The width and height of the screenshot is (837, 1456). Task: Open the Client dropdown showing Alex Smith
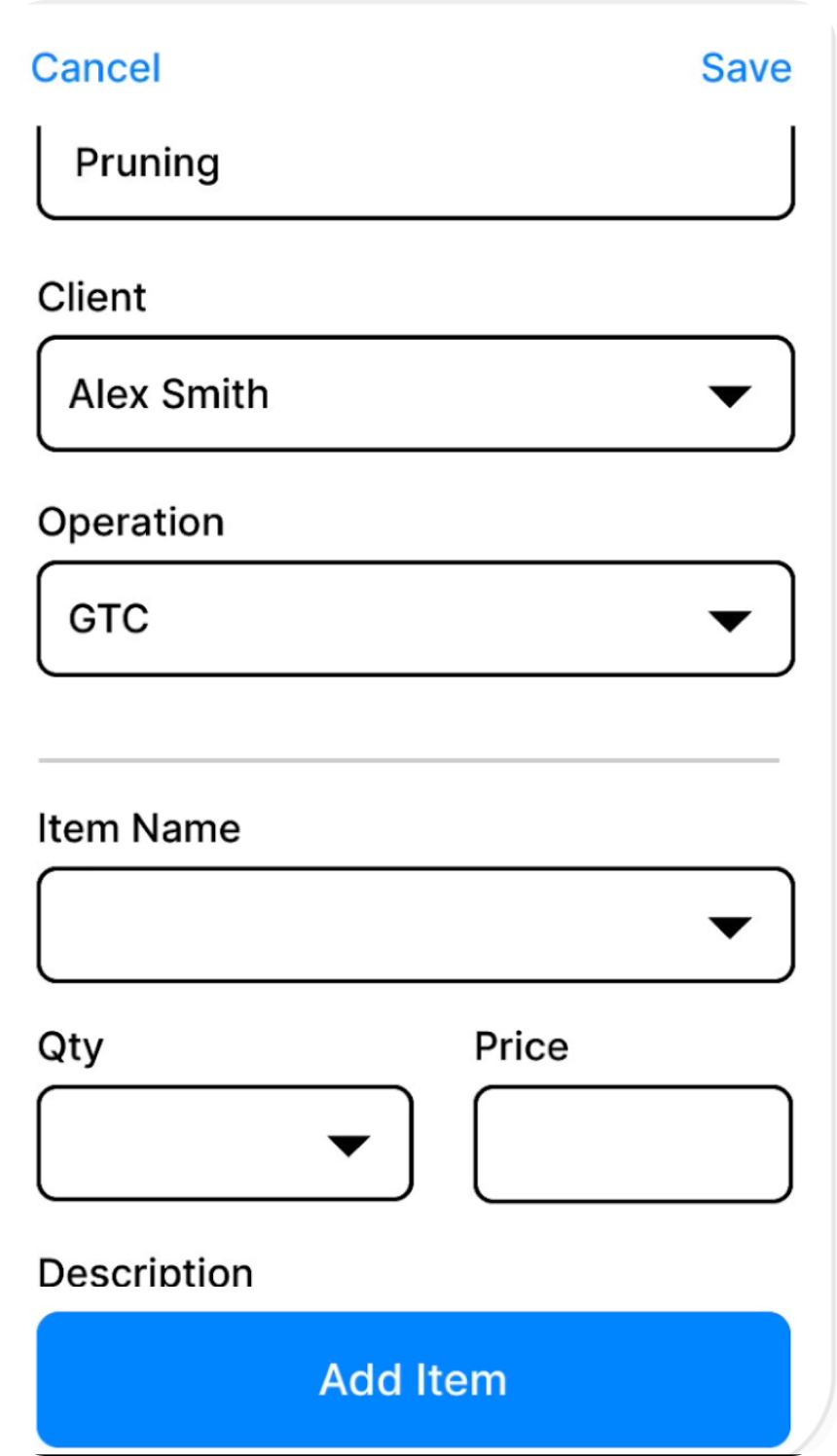click(416, 394)
